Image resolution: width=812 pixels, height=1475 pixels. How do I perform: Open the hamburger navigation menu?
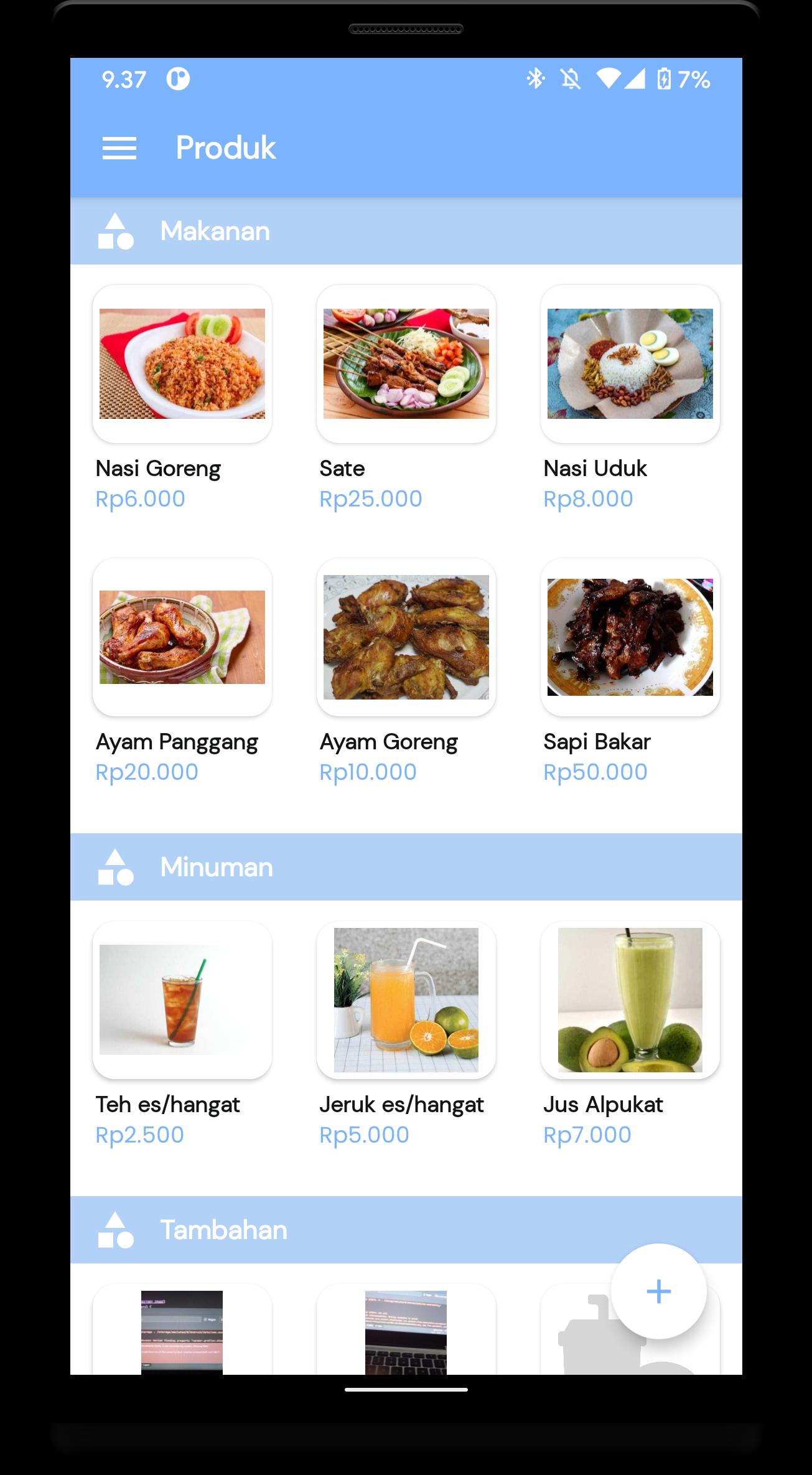click(119, 148)
